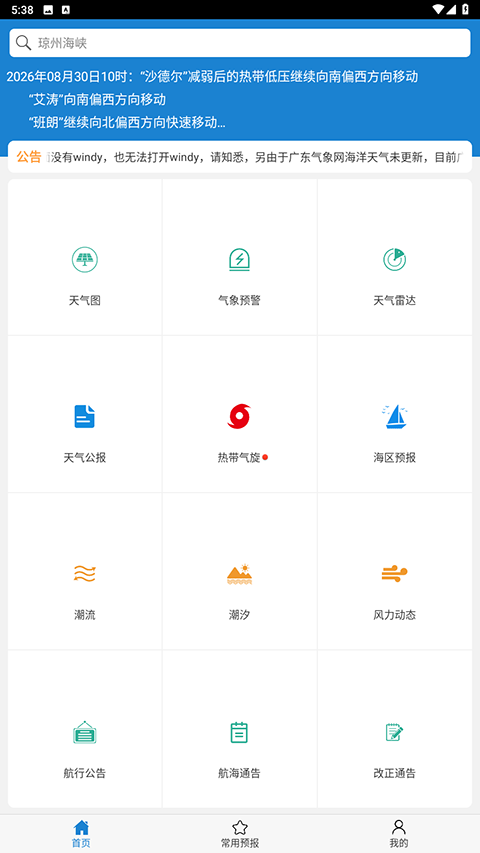Open the 航海通告 notices tile
Image resolution: width=480 pixels, height=853 pixels.
coord(239,729)
